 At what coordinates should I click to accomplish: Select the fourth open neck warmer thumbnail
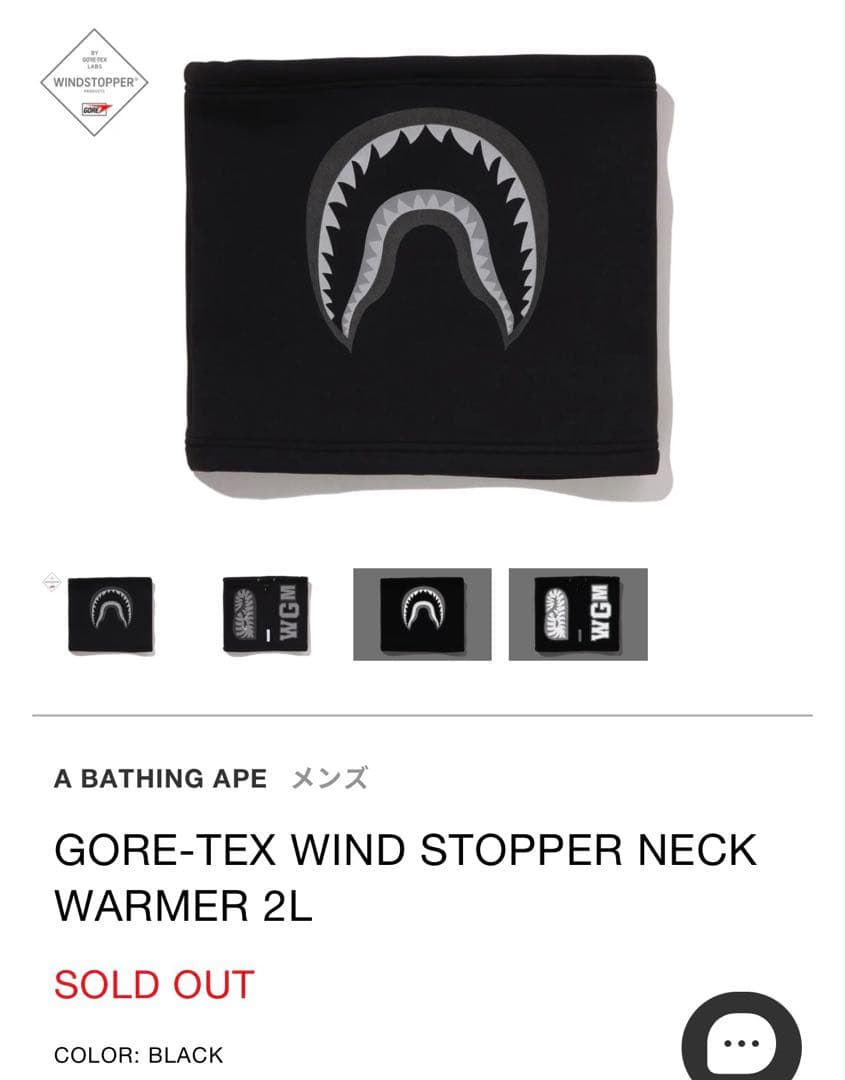click(x=578, y=614)
